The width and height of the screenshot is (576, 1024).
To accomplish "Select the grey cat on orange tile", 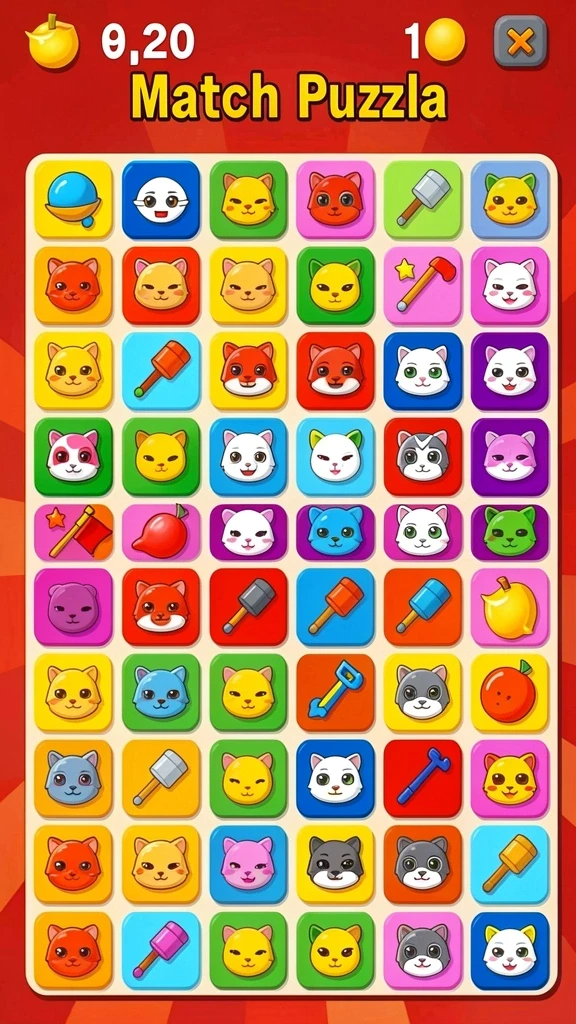I will point(423,865).
